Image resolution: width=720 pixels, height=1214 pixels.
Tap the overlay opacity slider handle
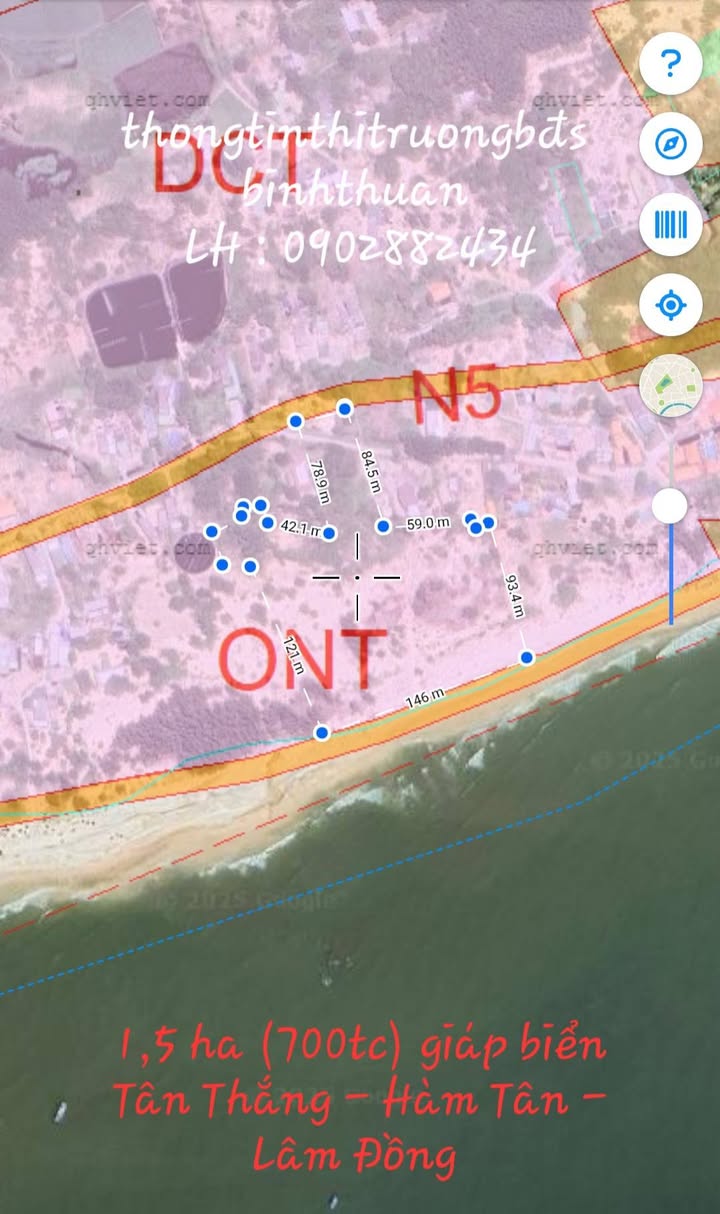click(x=670, y=506)
